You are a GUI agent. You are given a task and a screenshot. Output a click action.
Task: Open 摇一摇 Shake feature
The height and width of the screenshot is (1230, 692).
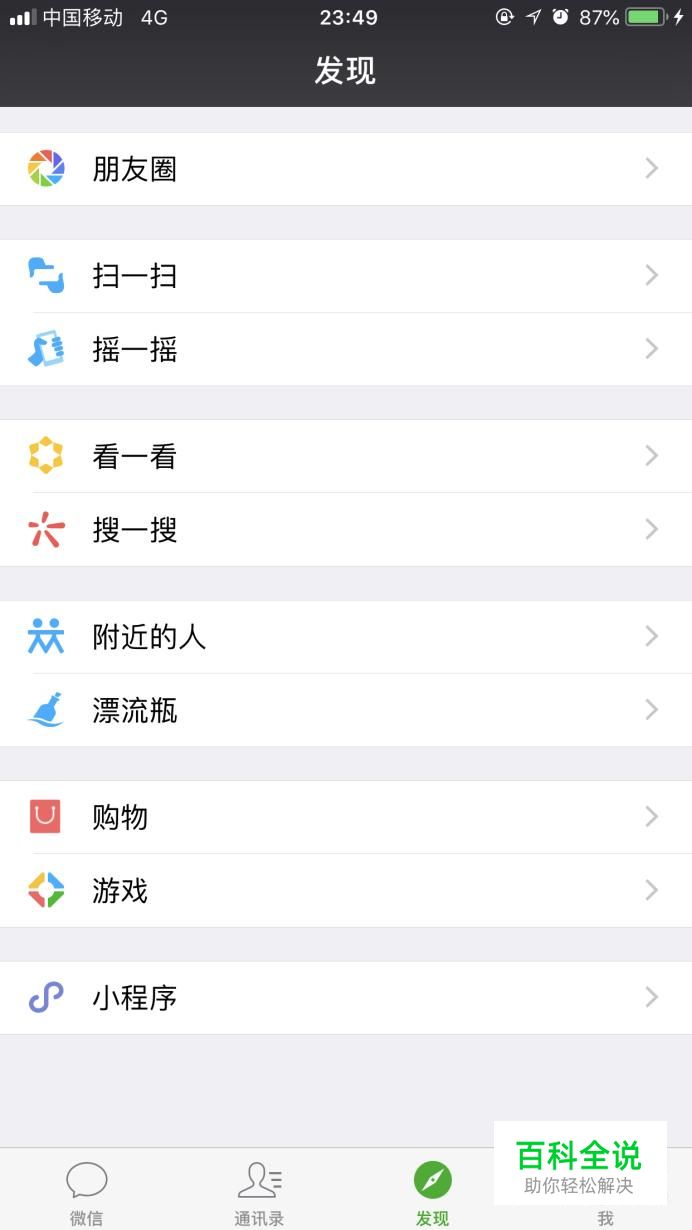[x=345, y=350]
